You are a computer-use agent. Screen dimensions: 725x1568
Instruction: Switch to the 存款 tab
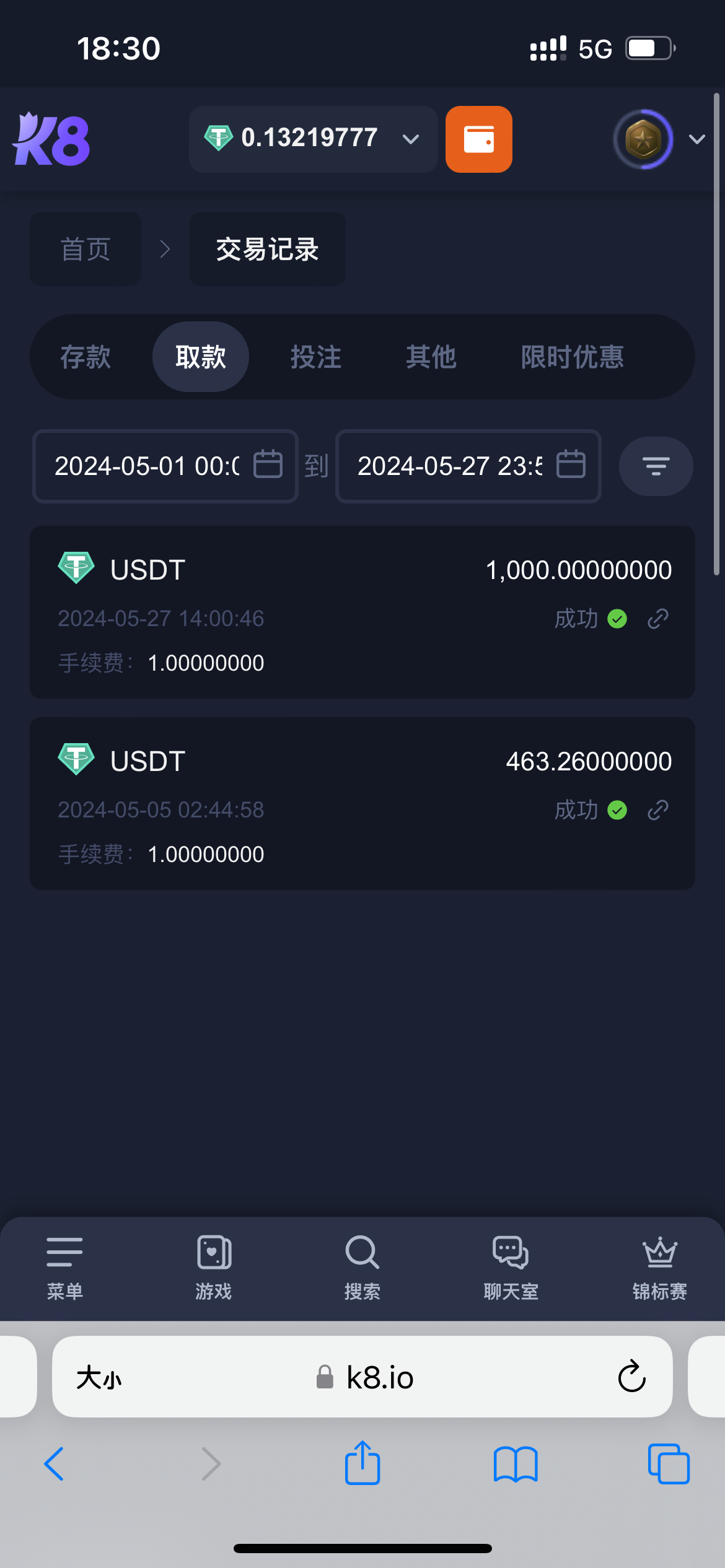[x=86, y=357]
